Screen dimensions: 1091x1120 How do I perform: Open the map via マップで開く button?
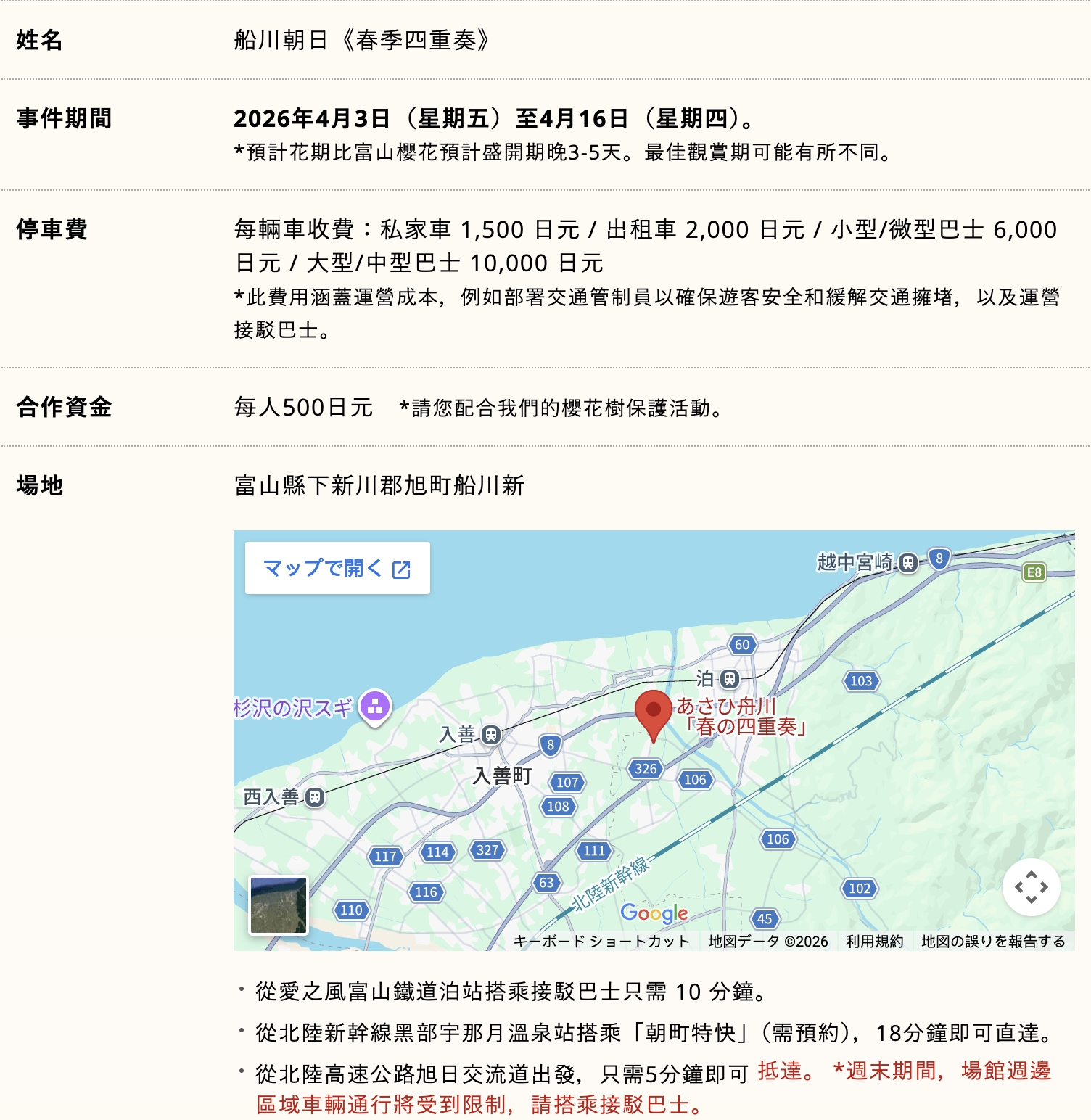(x=337, y=568)
